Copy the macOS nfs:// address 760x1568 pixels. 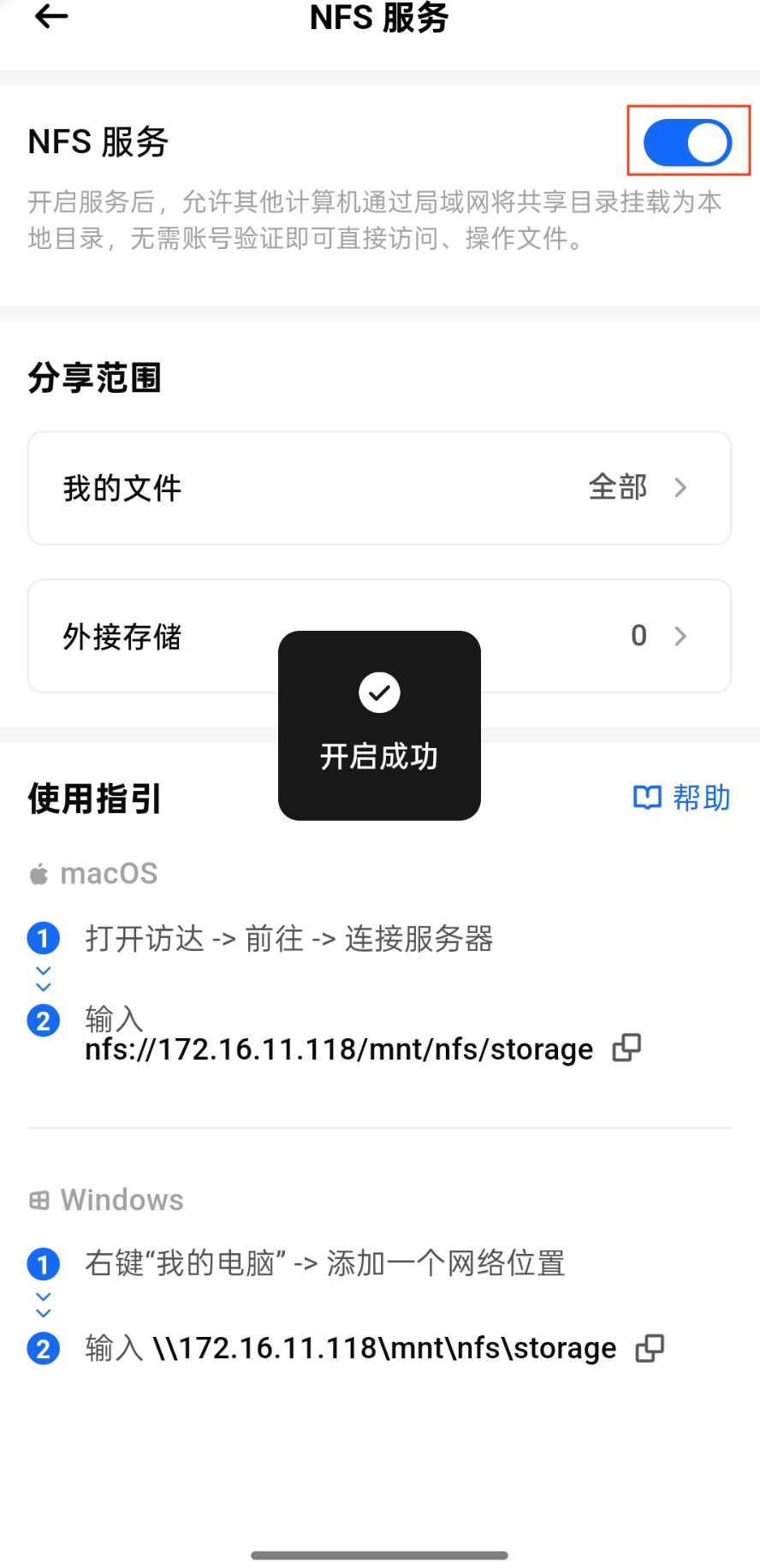626,1048
